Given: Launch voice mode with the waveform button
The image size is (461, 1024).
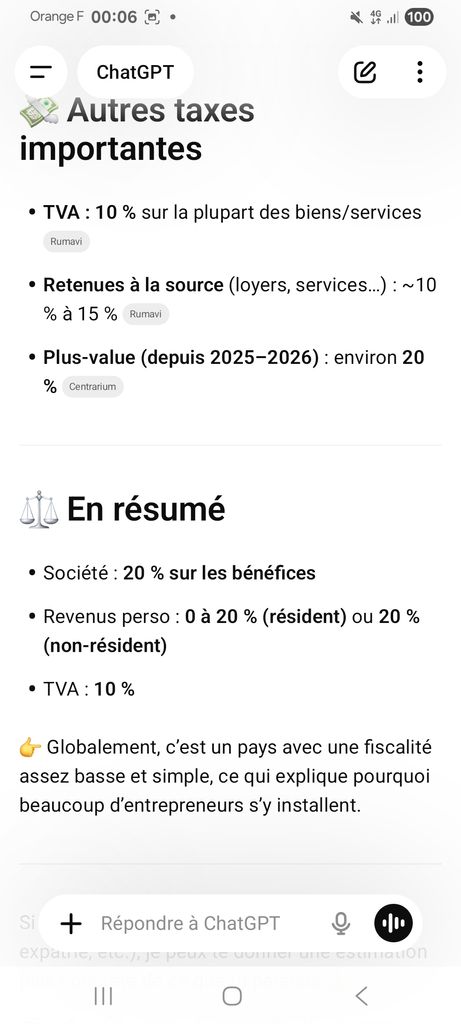Looking at the screenshot, I should tap(393, 923).
